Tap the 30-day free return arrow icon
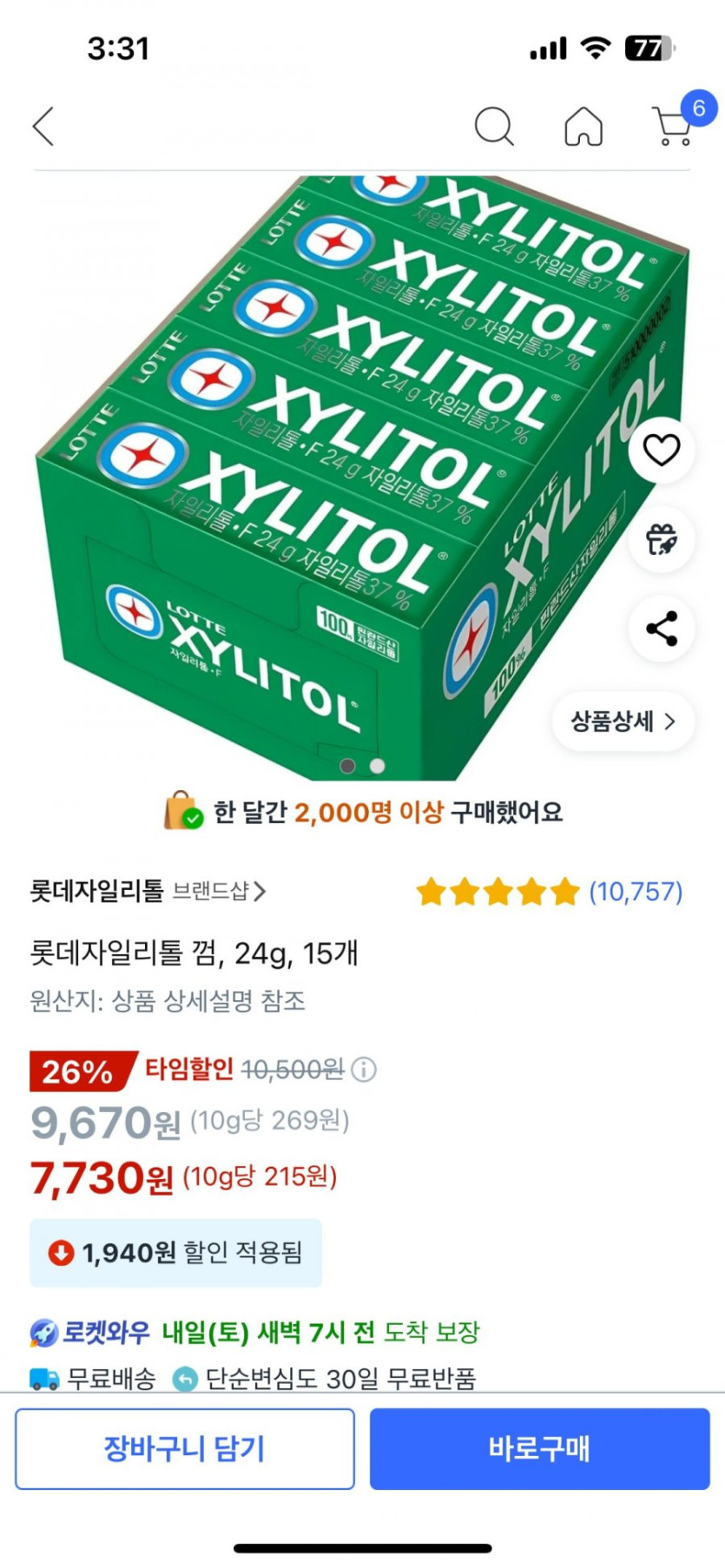 (185, 1376)
